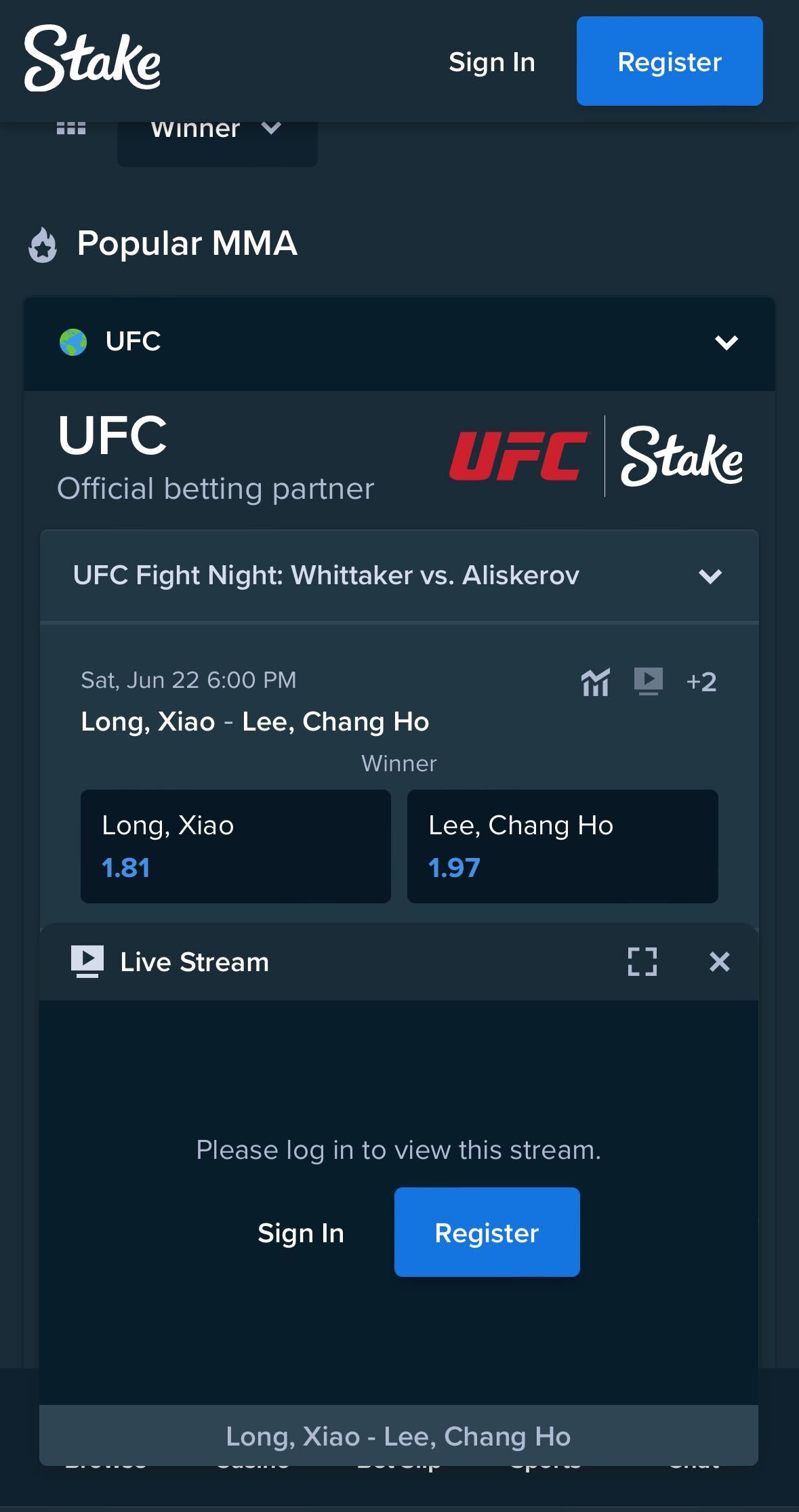Open the Winner market dropdown
Viewport: 799px width, 1512px height.
coord(217,130)
